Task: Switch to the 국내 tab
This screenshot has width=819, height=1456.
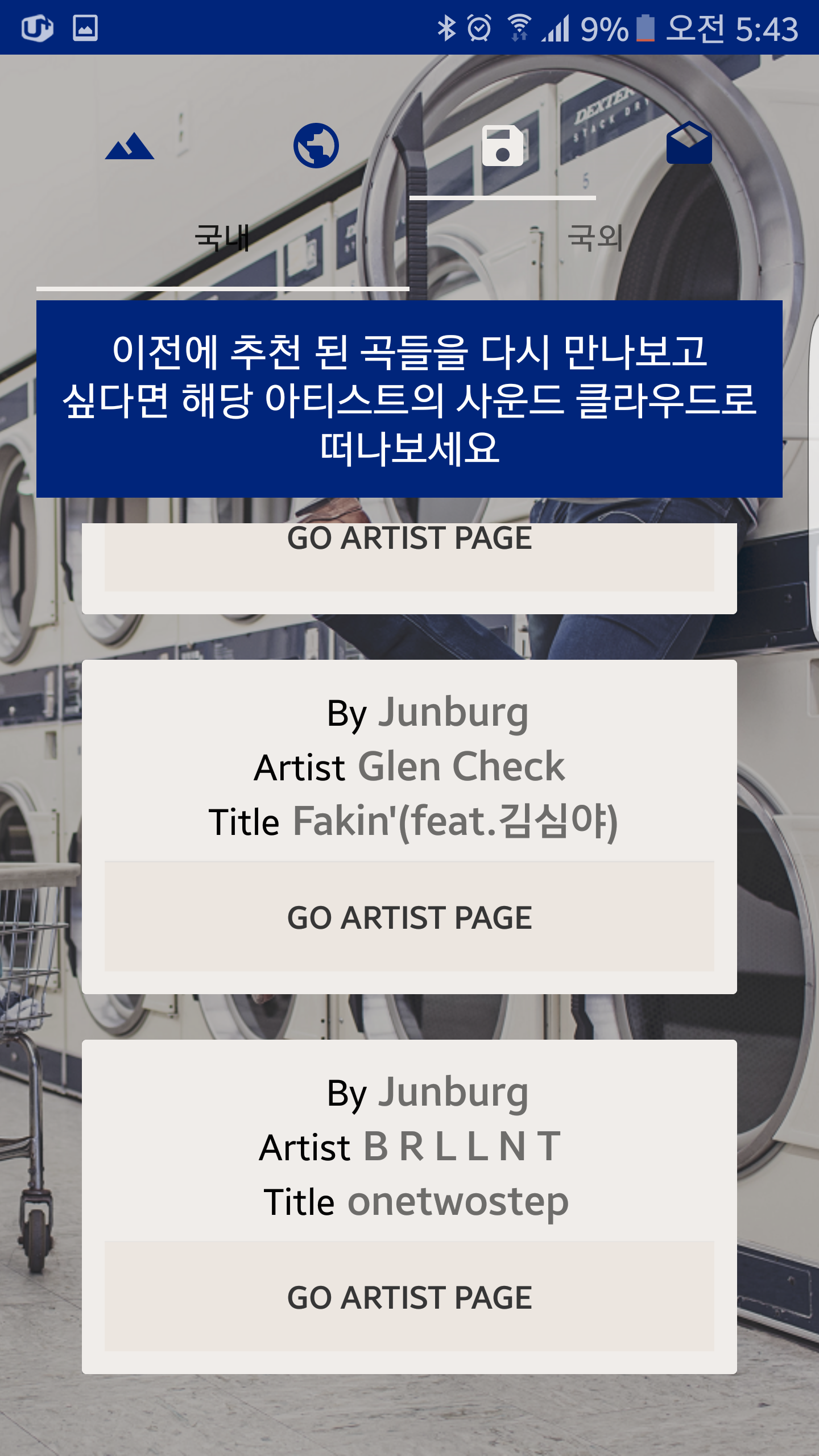Action: coord(222,238)
